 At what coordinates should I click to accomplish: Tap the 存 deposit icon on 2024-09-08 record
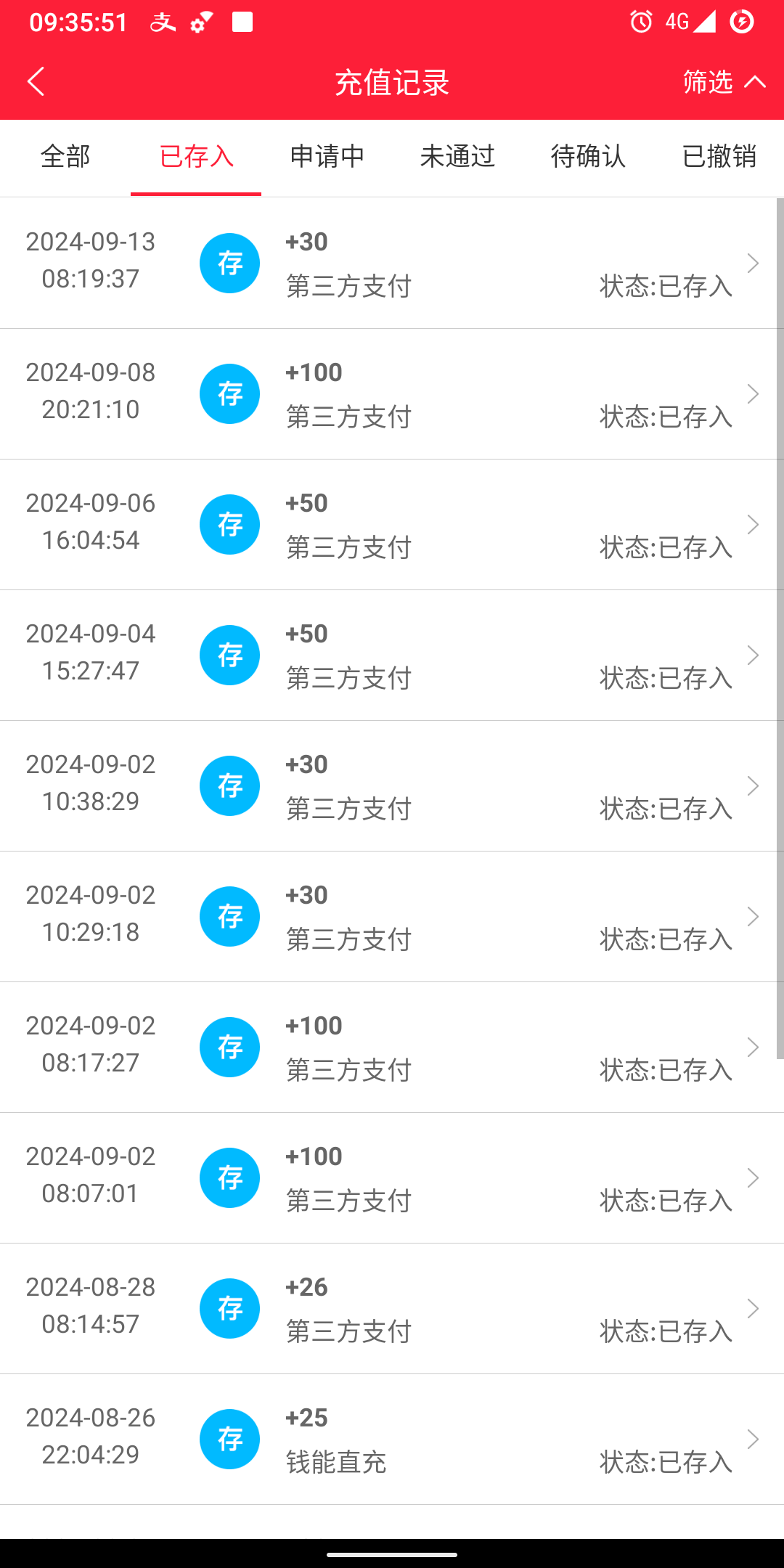229,393
